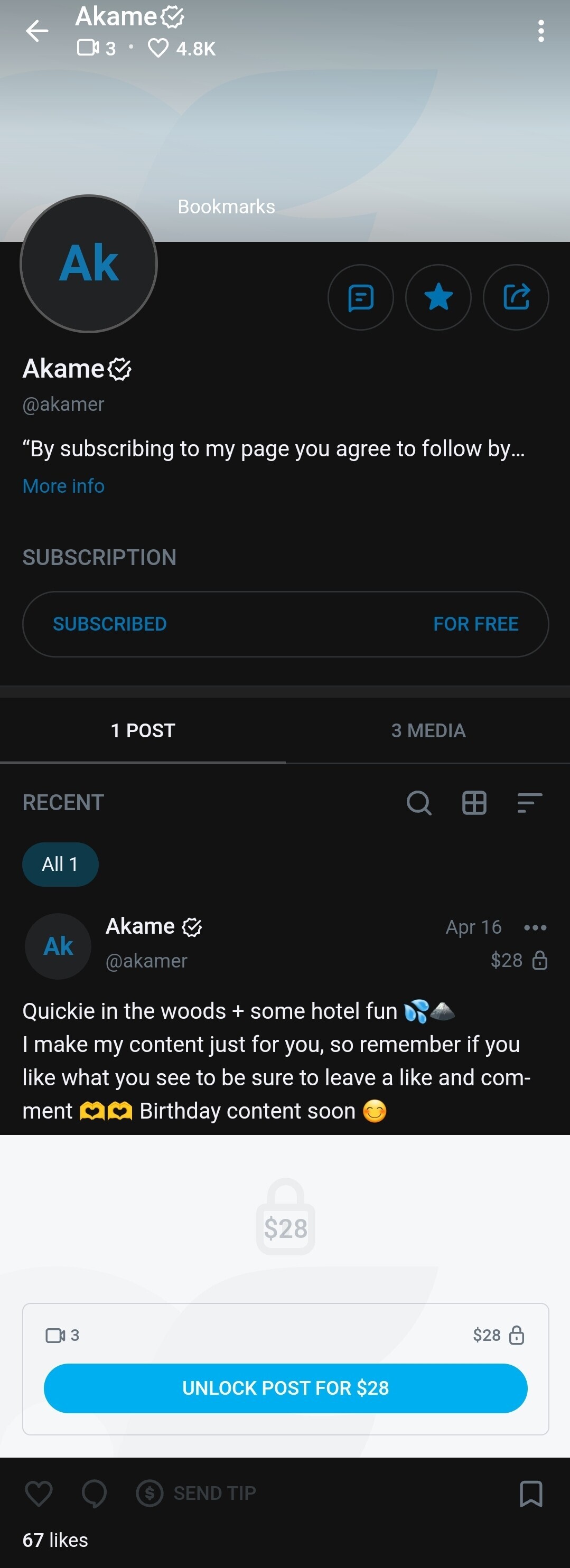Bookmark the post with the flag icon
Screen dimensions: 570x1568
(x=530, y=1494)
